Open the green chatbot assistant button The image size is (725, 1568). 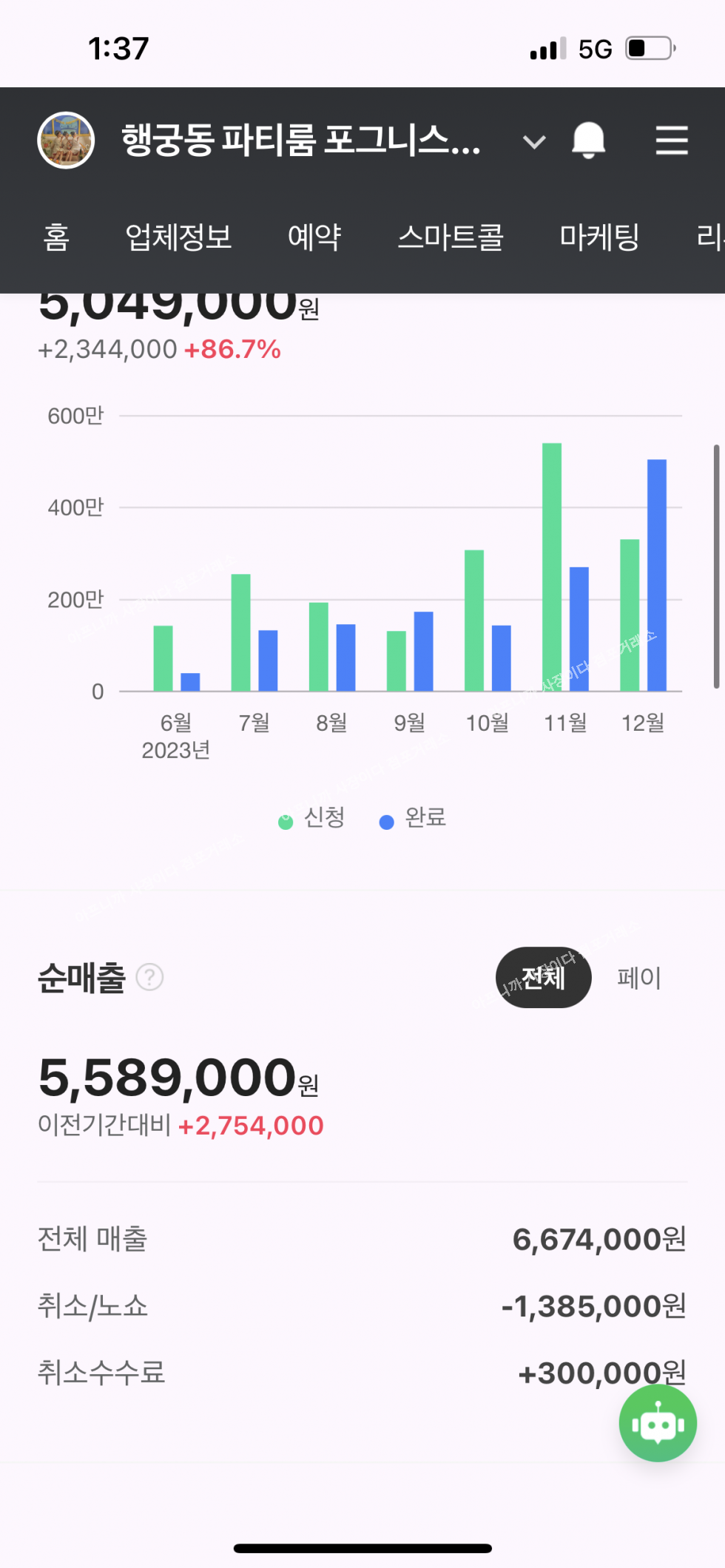(x=658, y=1423)
